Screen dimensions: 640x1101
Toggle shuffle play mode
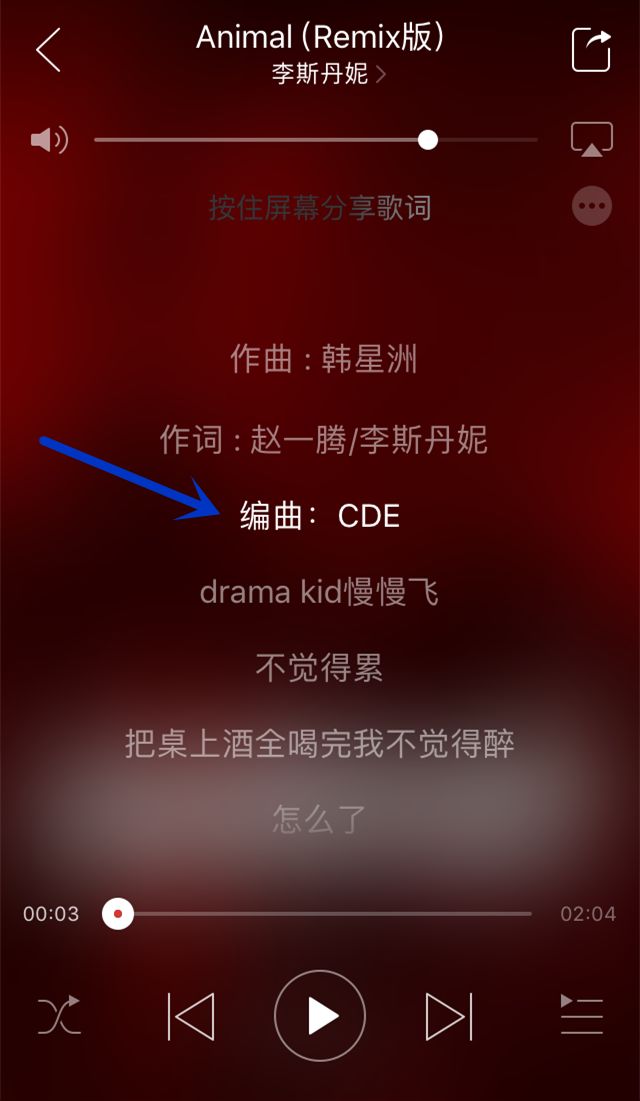59,1015
